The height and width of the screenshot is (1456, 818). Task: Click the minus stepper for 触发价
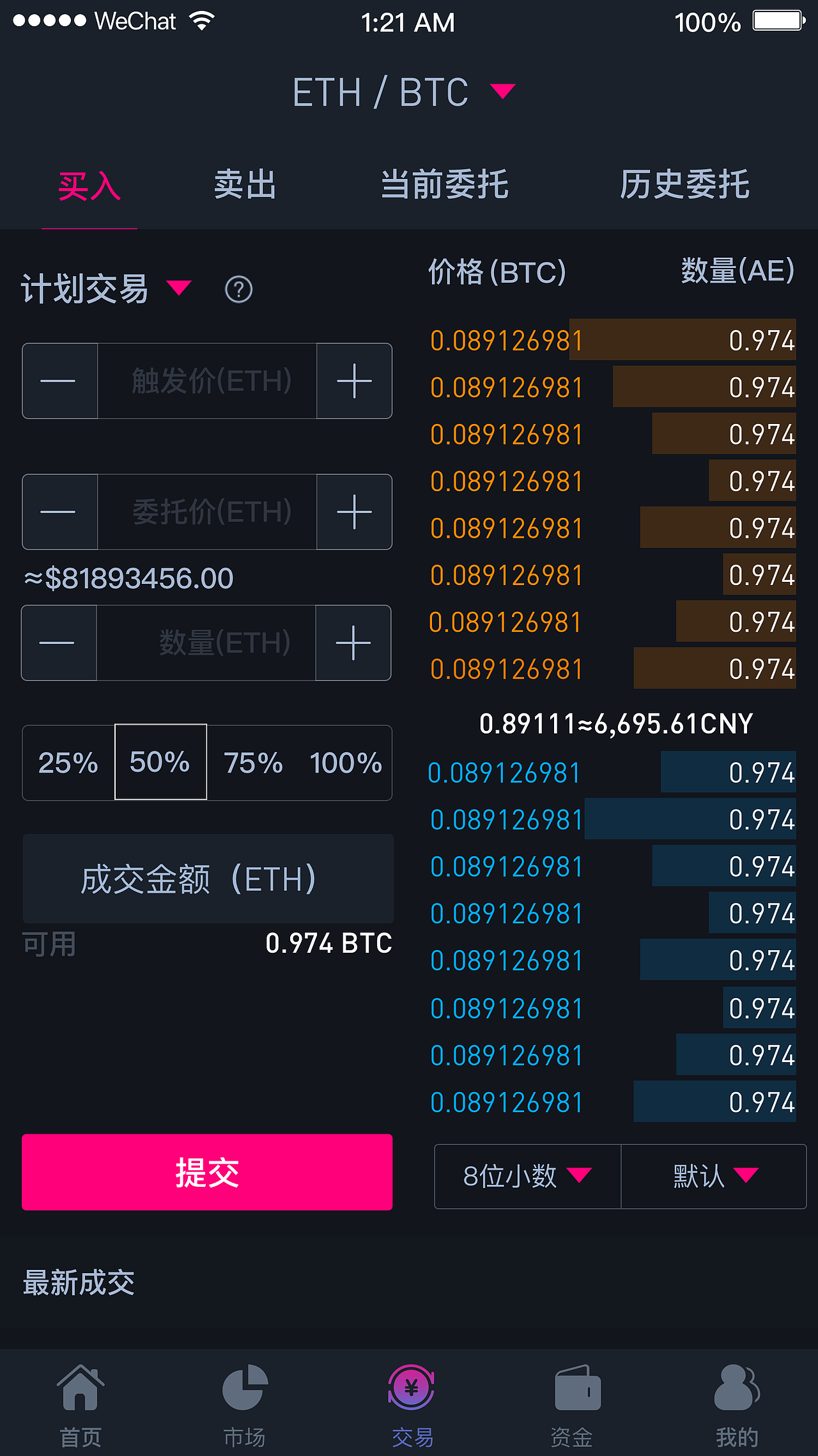tap(58, 381)
